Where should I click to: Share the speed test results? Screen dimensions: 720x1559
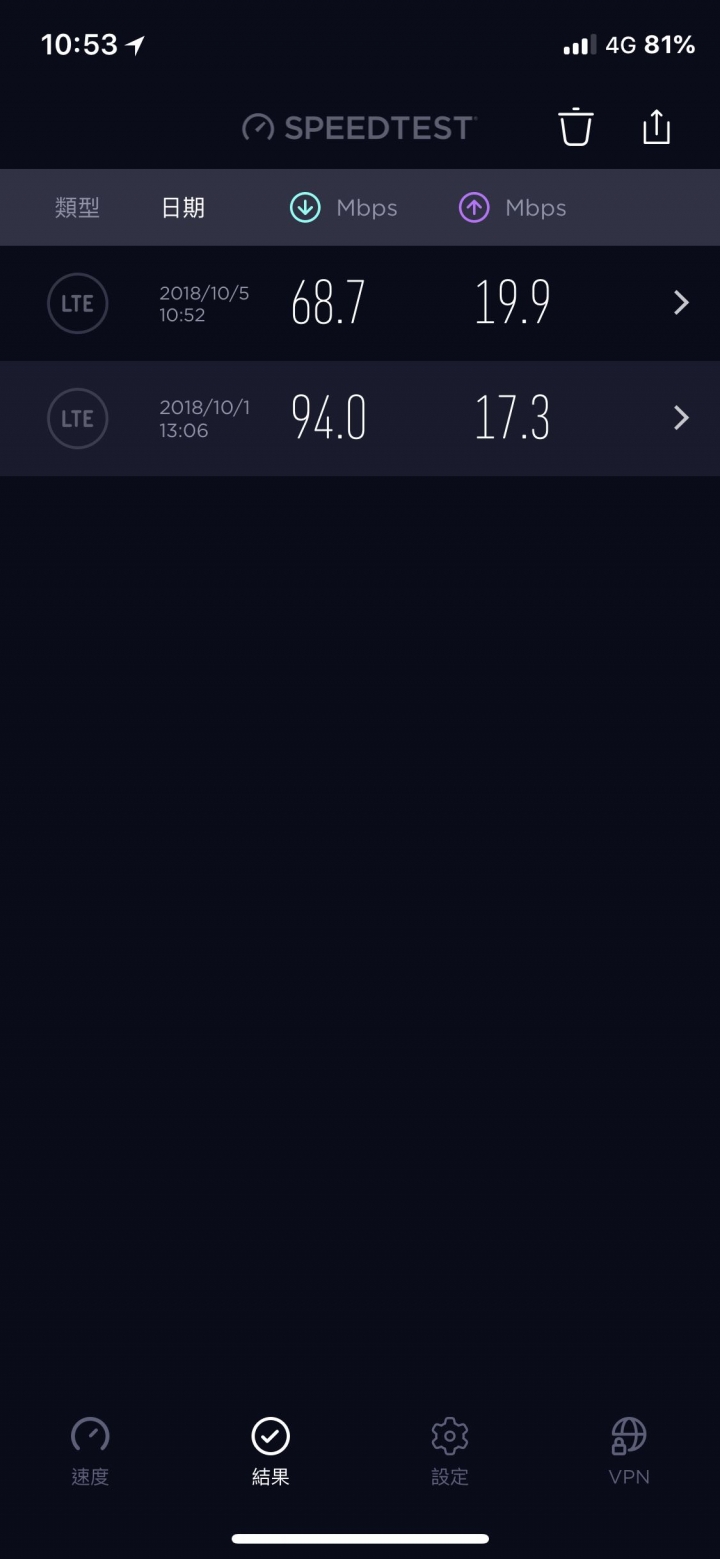(x=656, y=127)
